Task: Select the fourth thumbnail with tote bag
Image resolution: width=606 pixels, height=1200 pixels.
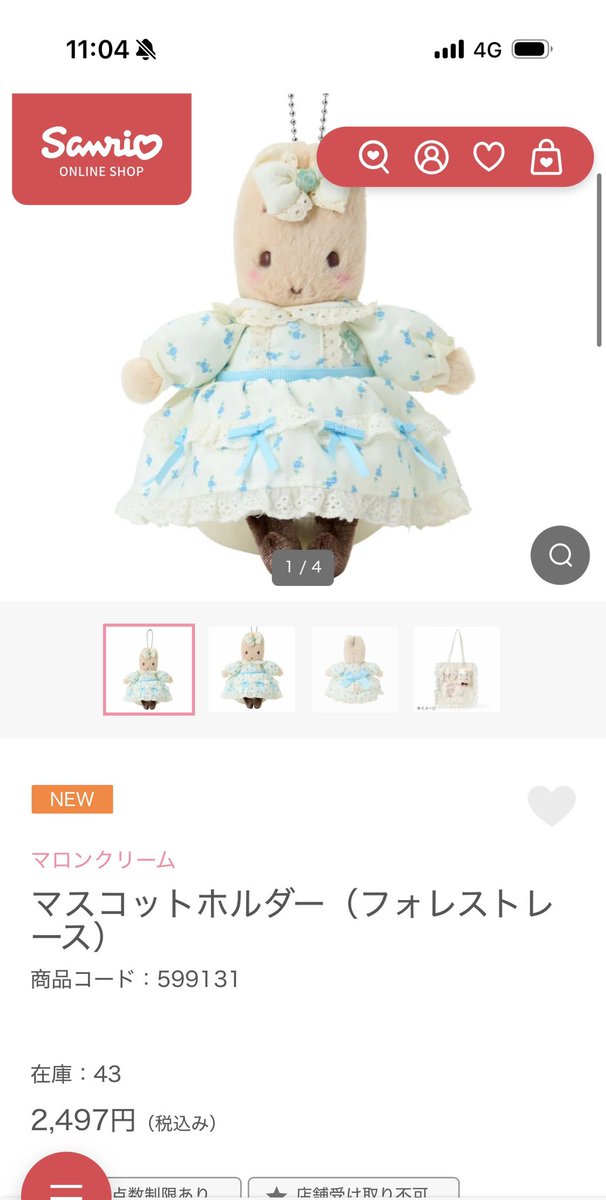Action: pos(457,669)
